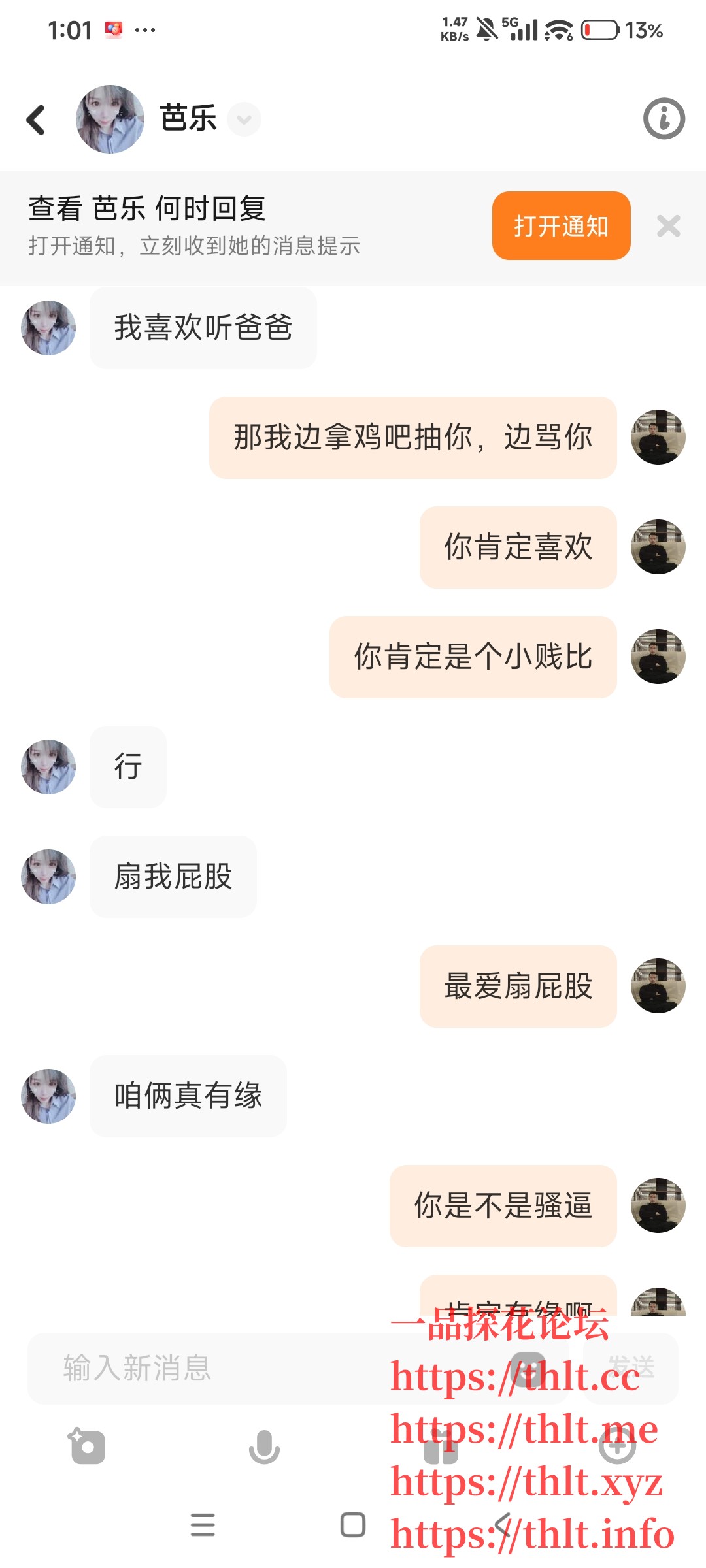Viewport: 706px width, 1568px height.
Task: Record a voice message with the microphone
Action: (264, 1446)
